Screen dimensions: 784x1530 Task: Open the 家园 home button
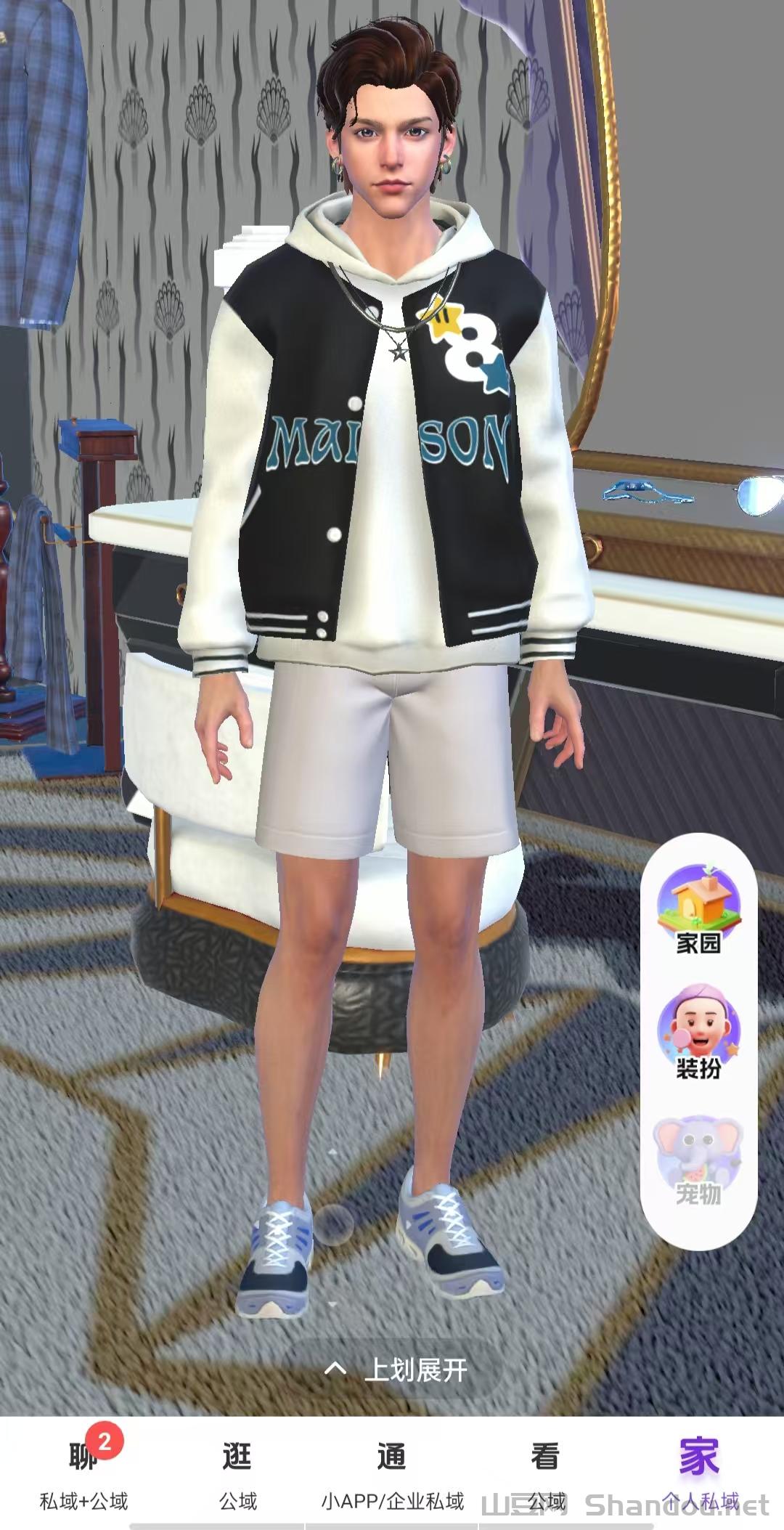coord(698,908)
